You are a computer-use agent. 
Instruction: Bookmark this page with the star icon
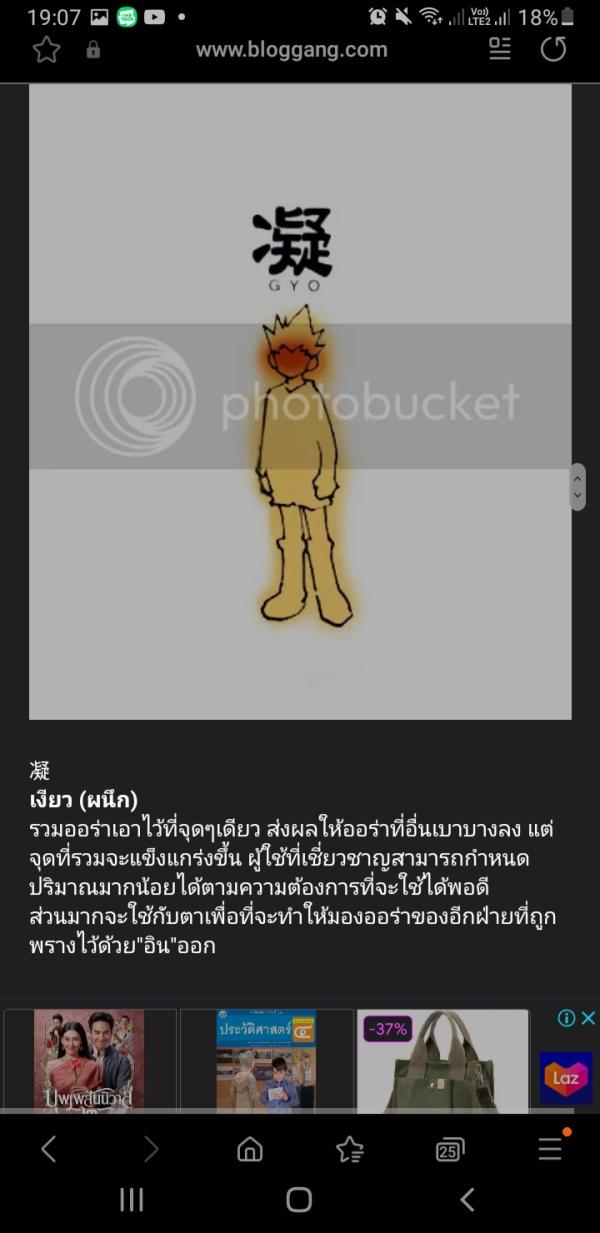click(x=46, y=50)
